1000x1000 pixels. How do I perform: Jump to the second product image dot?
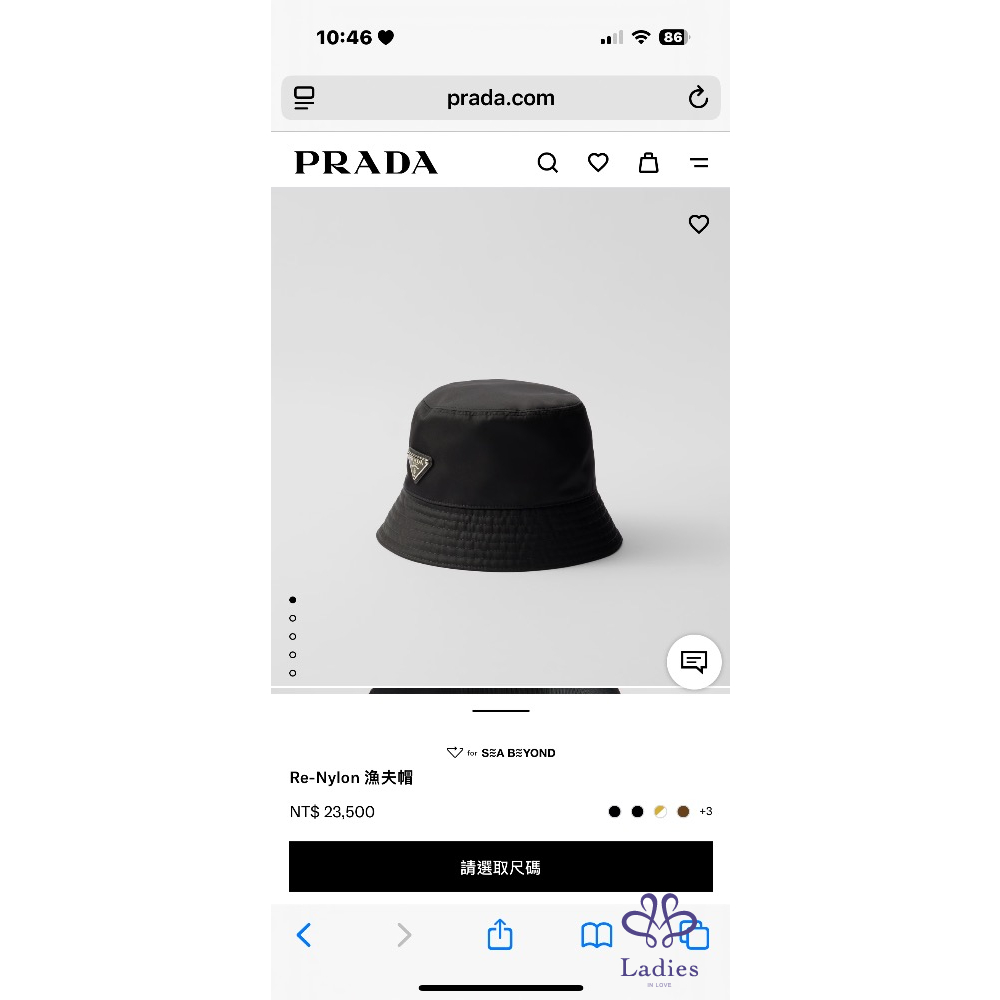click(293, 618)
